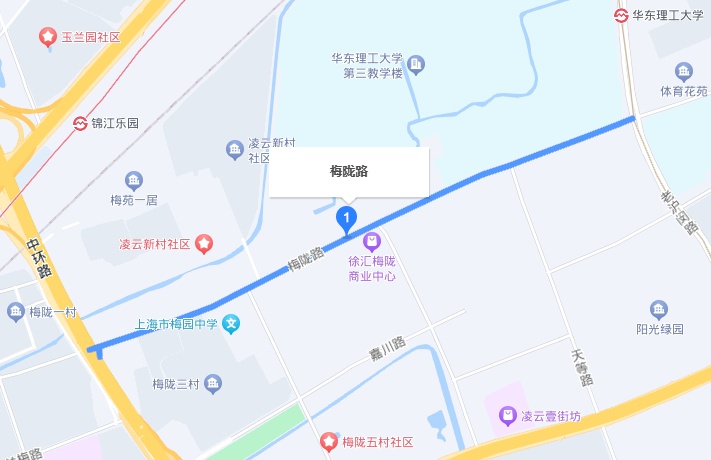Open 凌云壹街坊 shopping marker
This screenshot has height=460, width=711.
tap(506, 416)
